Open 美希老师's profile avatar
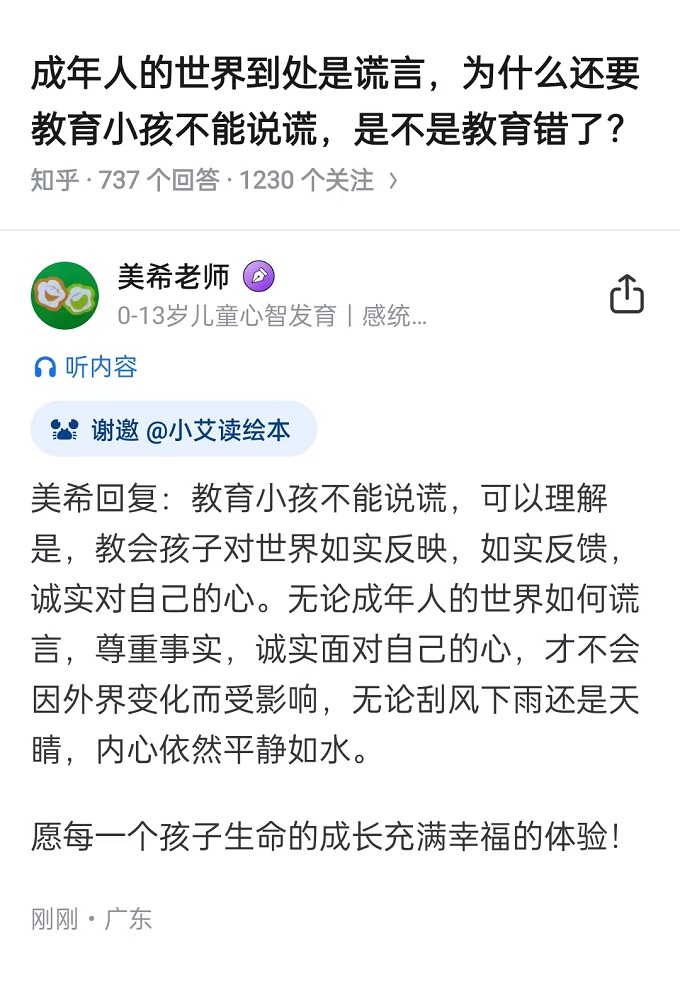Image resolution: width=680 pixels, height=987 pixels. (x=65, y=295)
